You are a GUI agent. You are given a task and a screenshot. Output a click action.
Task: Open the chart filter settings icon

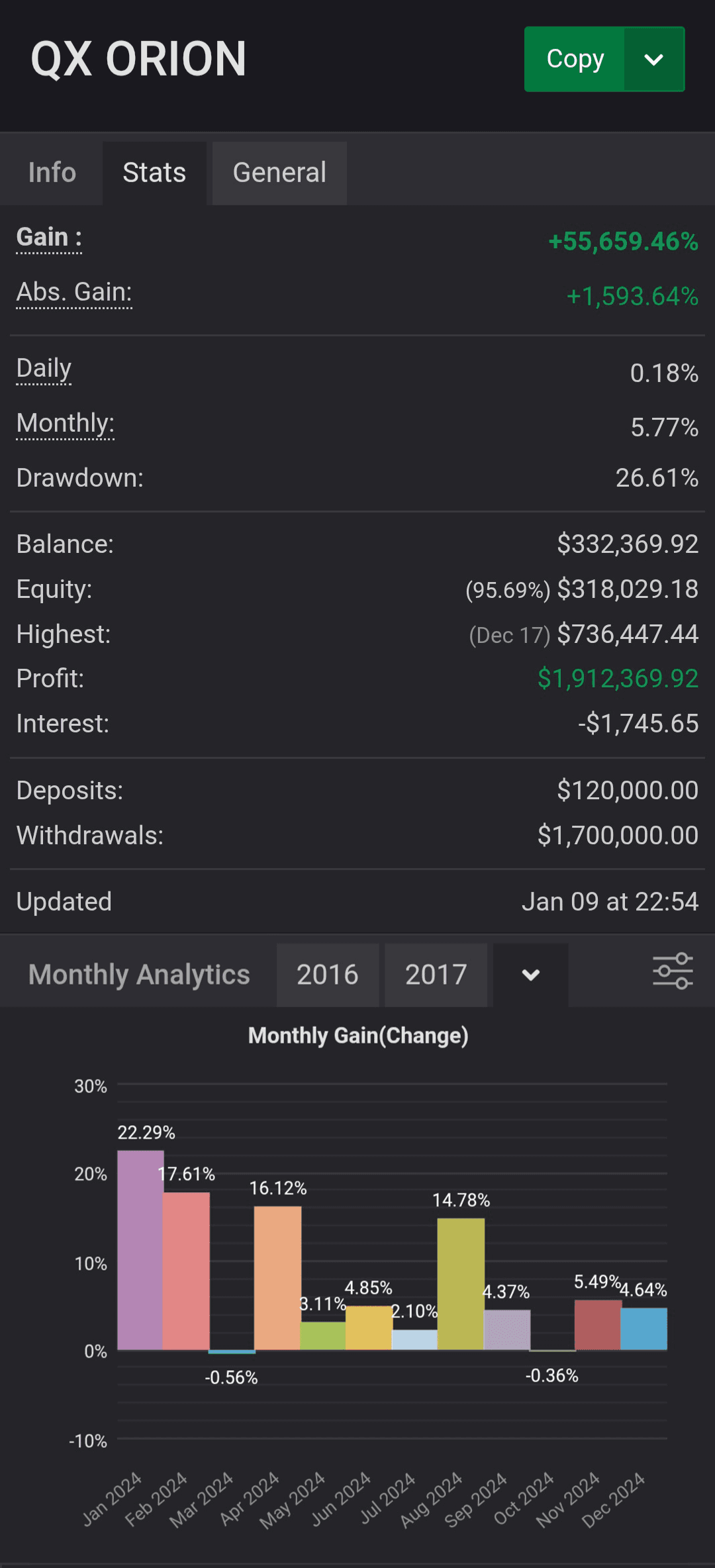click(673, 971)
